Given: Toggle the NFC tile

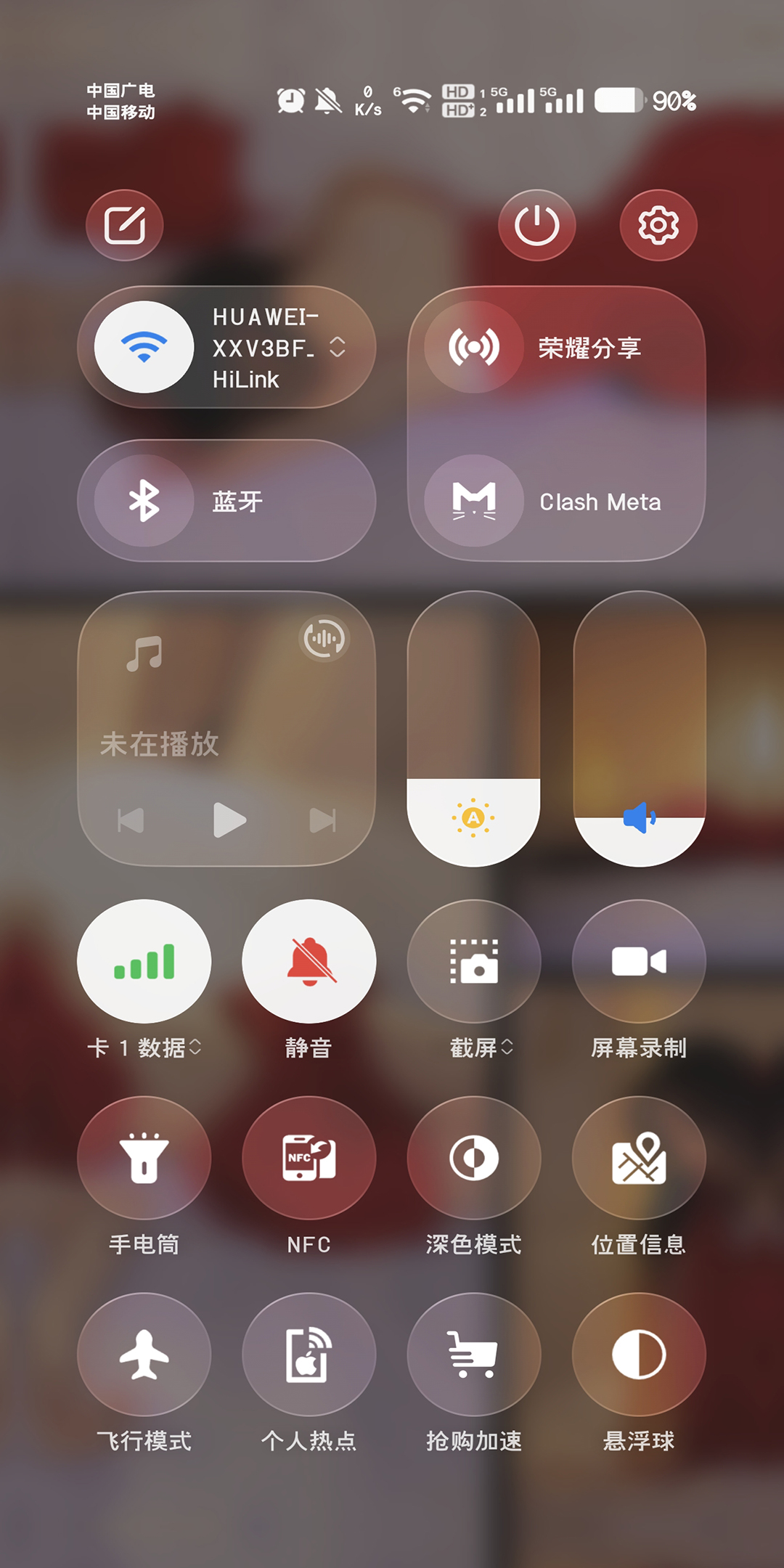Looking at the screenshot, I should pos(309,1158).
